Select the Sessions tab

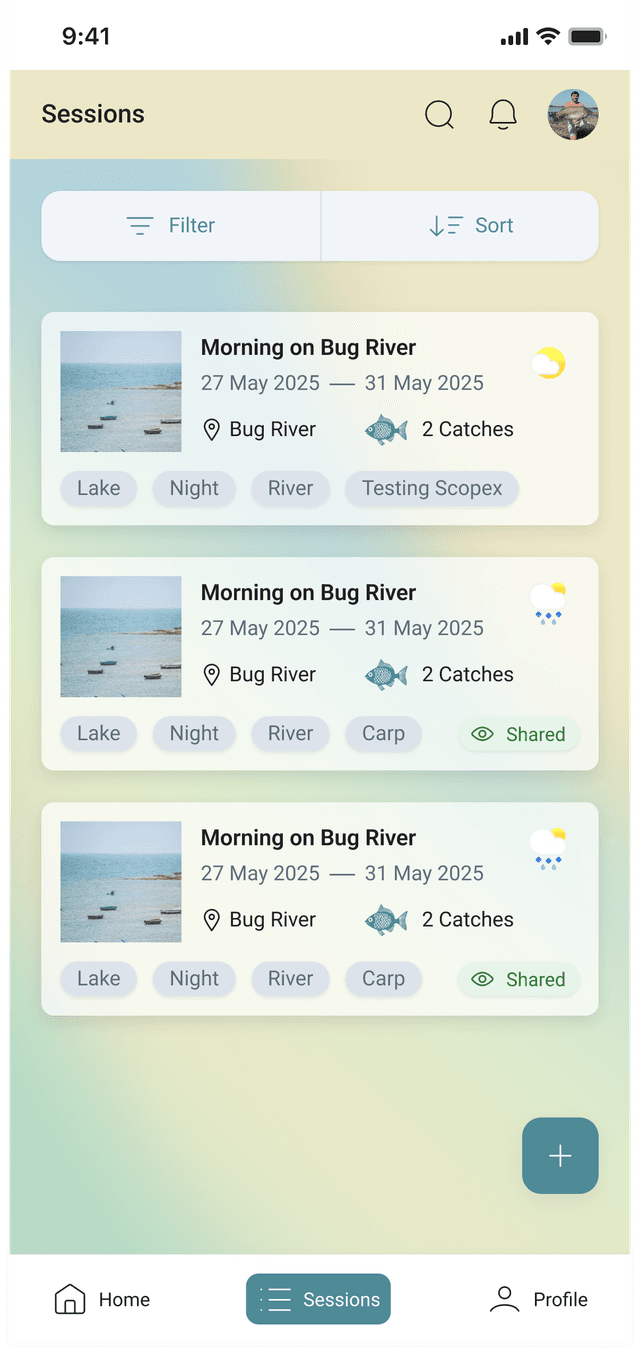(x=318, y=1299)
